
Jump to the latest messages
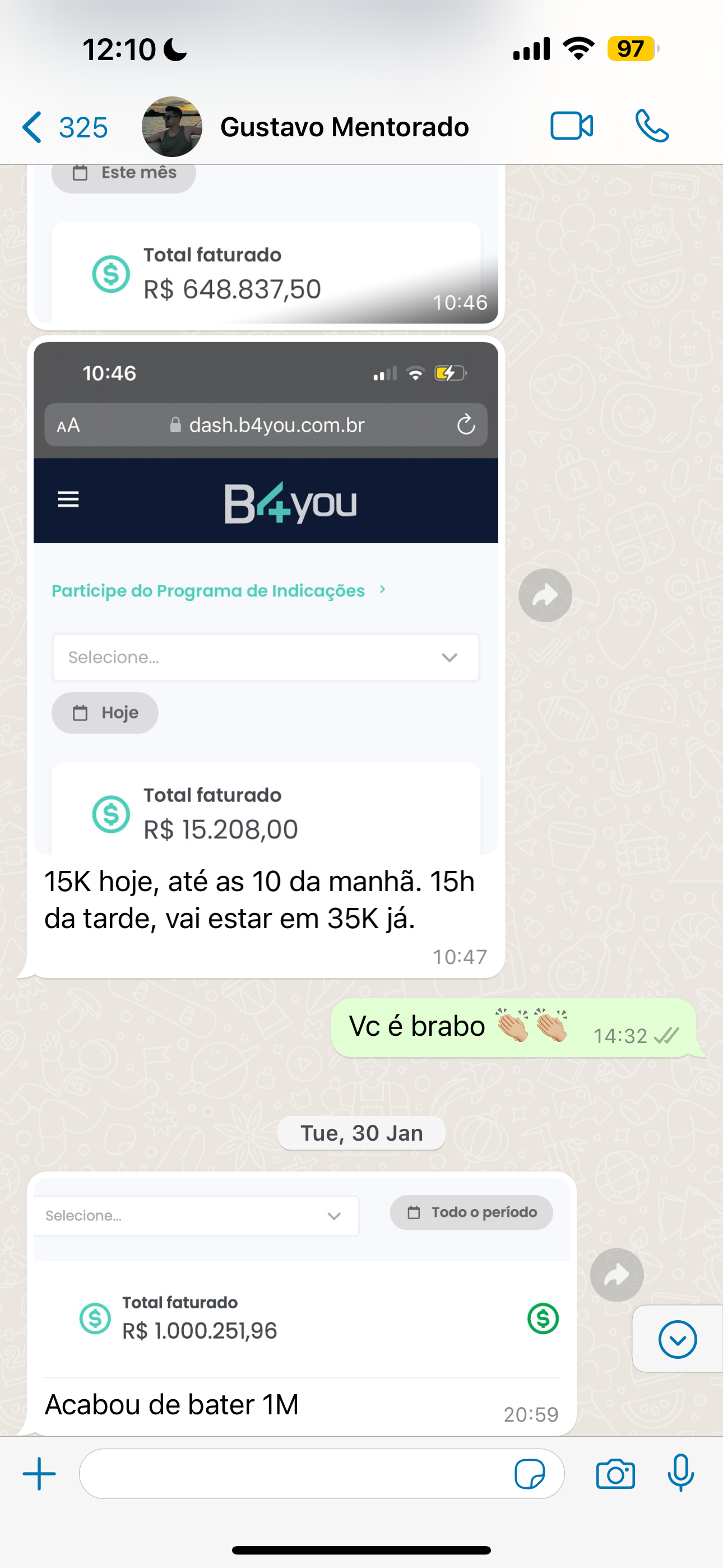(676, 1339)
